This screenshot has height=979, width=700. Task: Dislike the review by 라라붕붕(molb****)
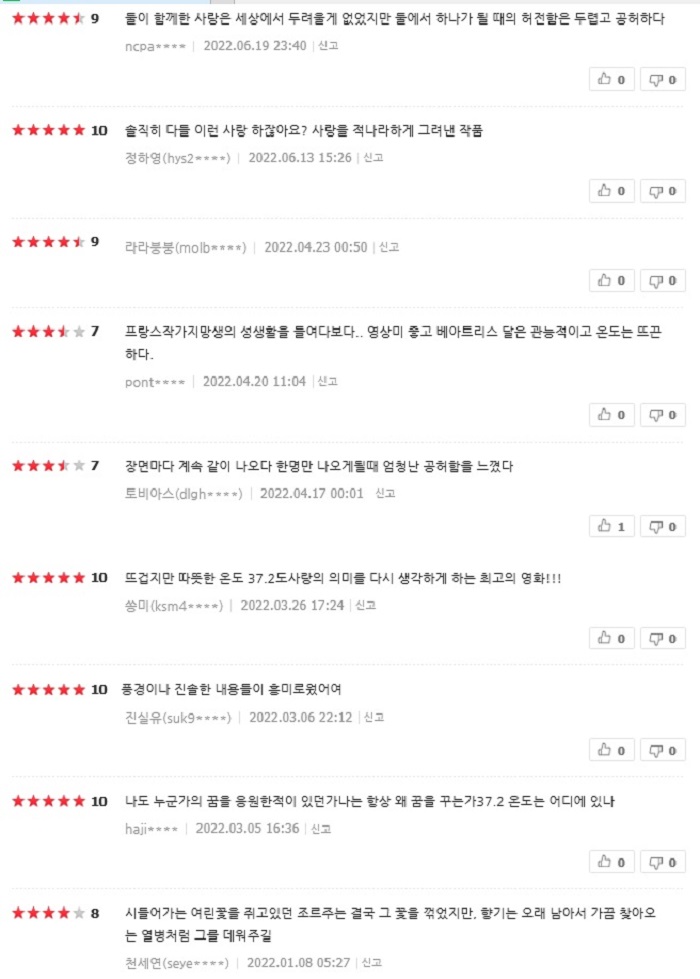tap(663, 281)
